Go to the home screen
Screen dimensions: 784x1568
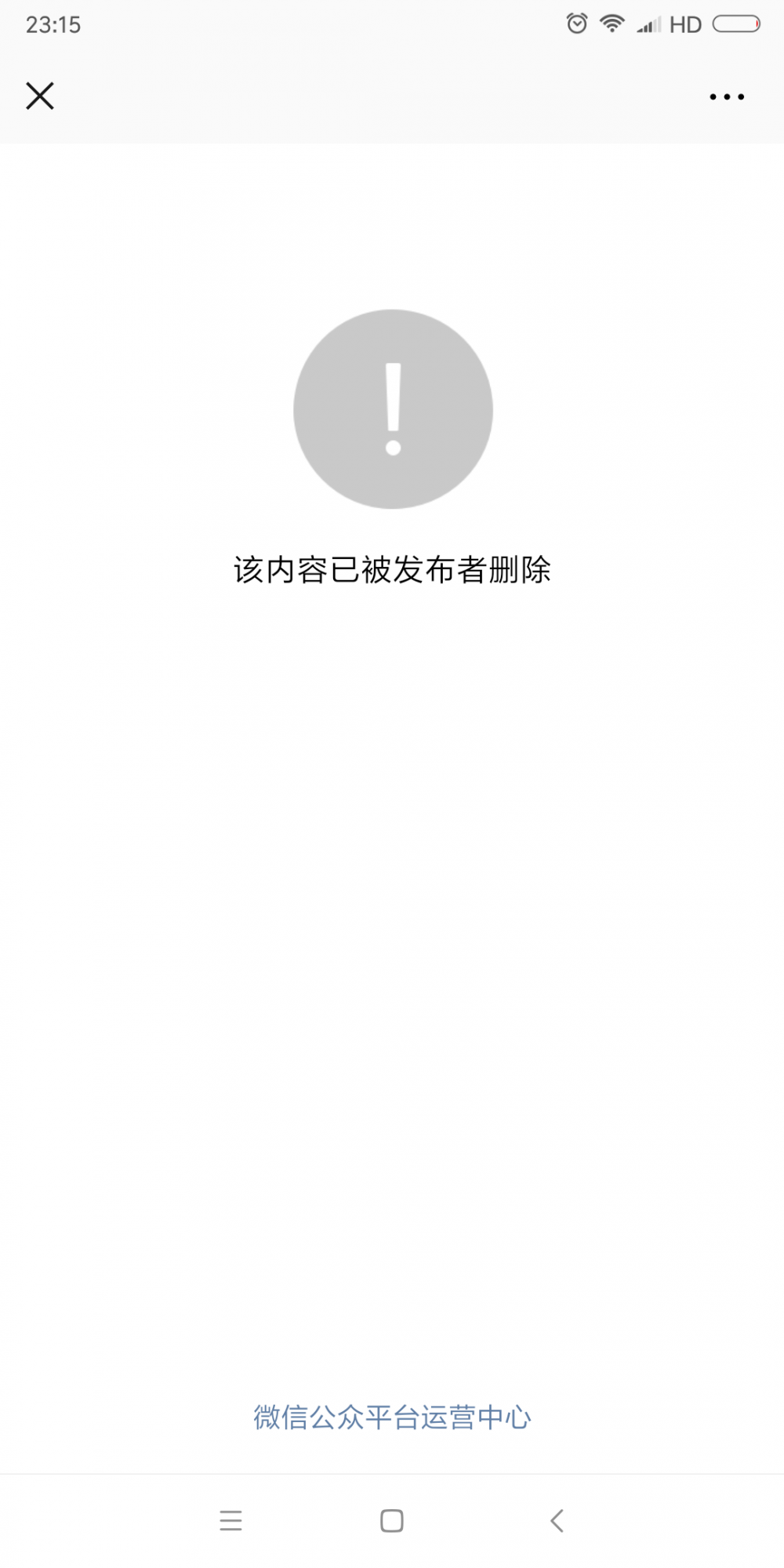[391, 1521]
